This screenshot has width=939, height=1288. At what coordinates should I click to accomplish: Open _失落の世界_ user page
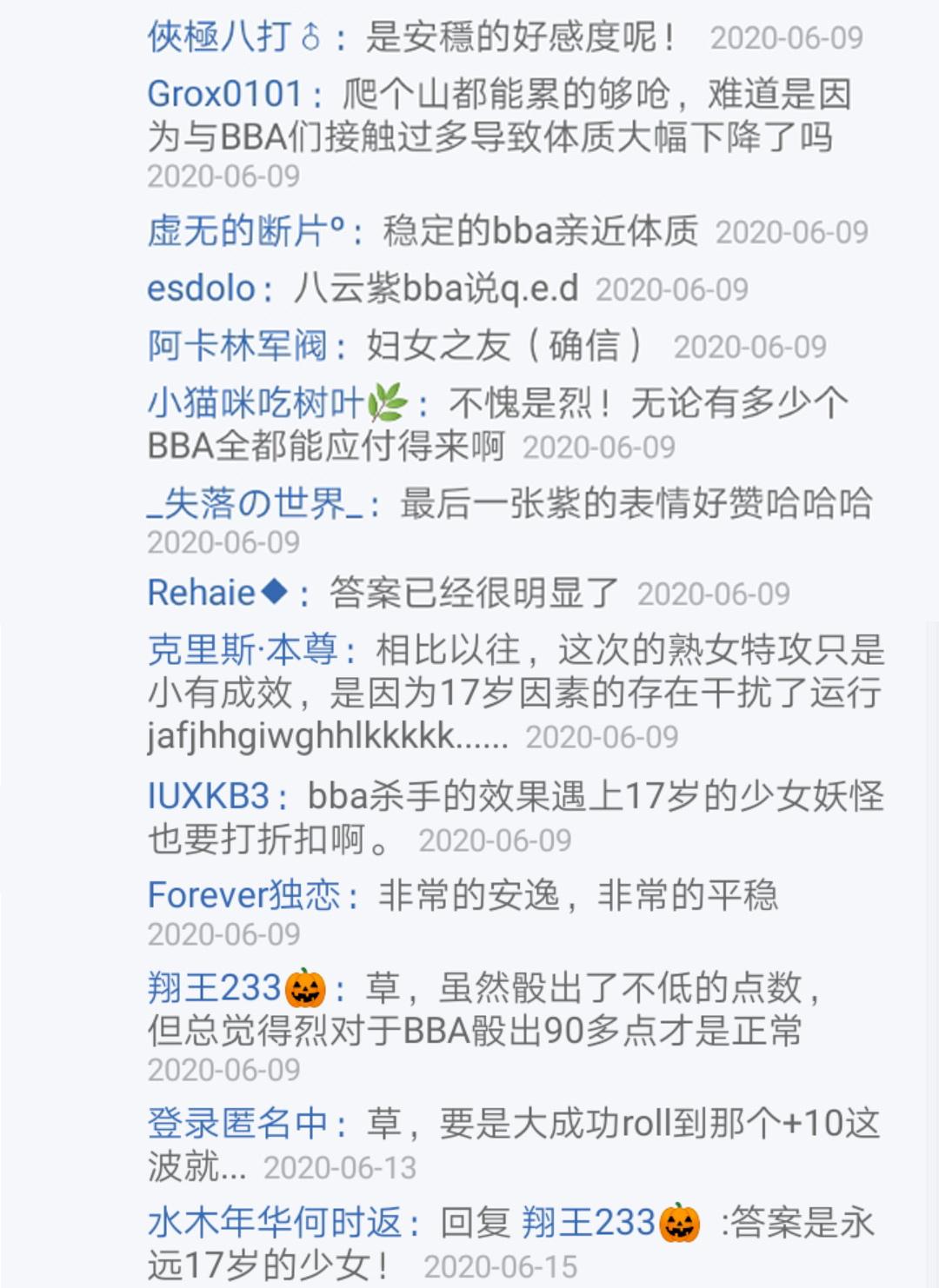[256, 504]
